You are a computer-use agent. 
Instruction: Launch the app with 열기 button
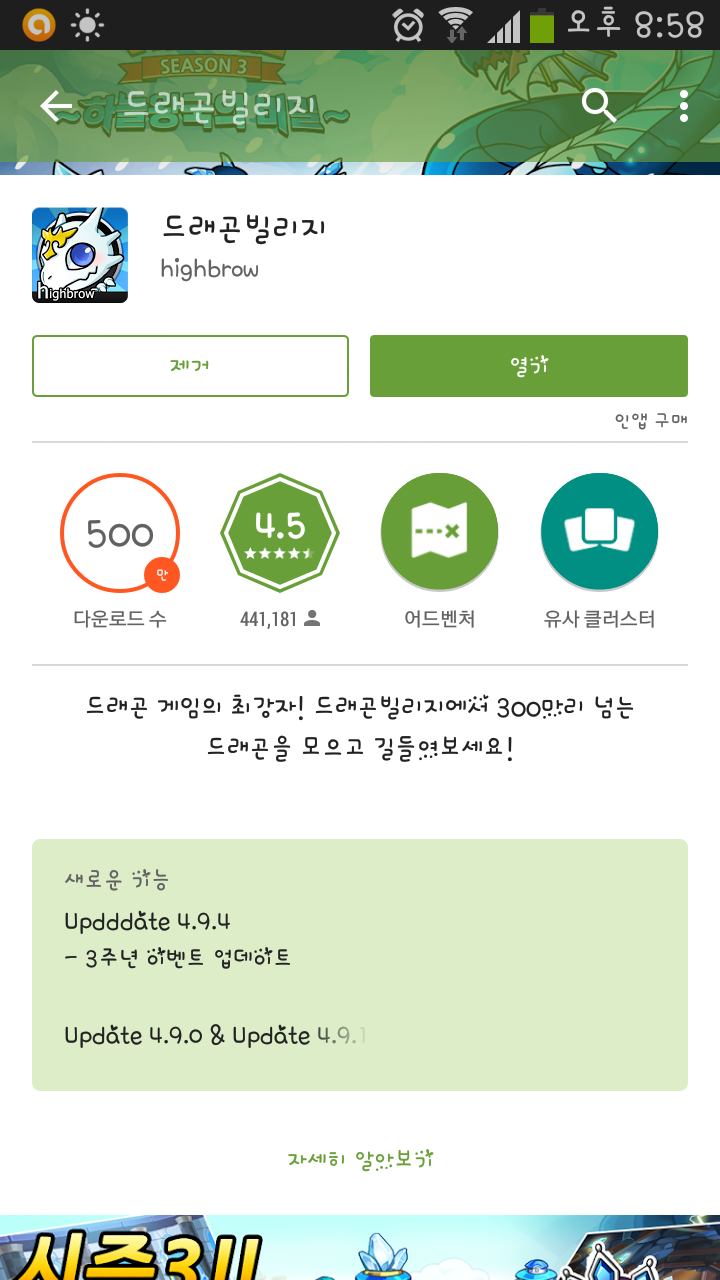[528, 366]
